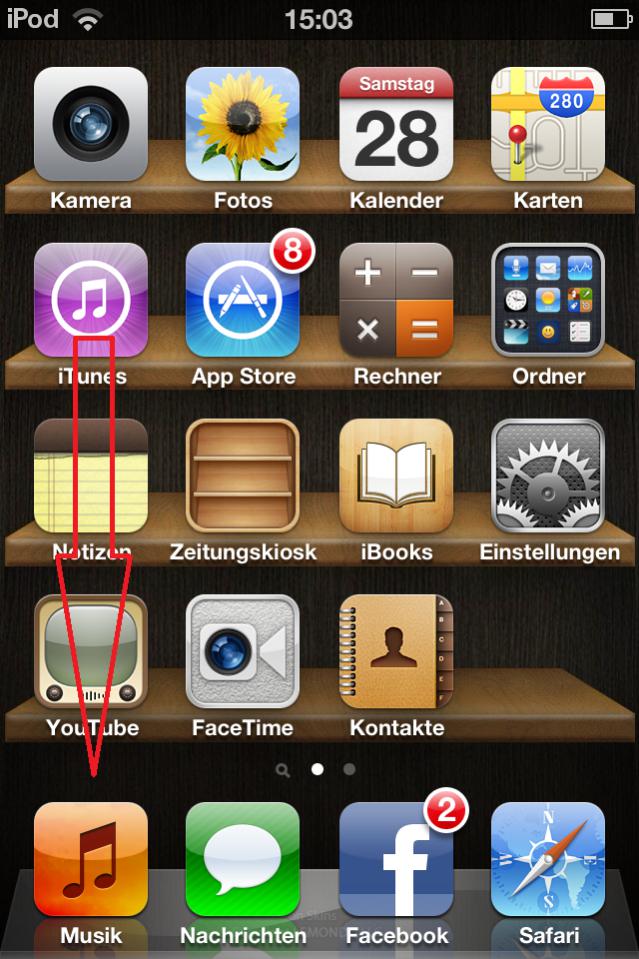
Task: Open Einstellungen settings
Action: click(548, 476)
